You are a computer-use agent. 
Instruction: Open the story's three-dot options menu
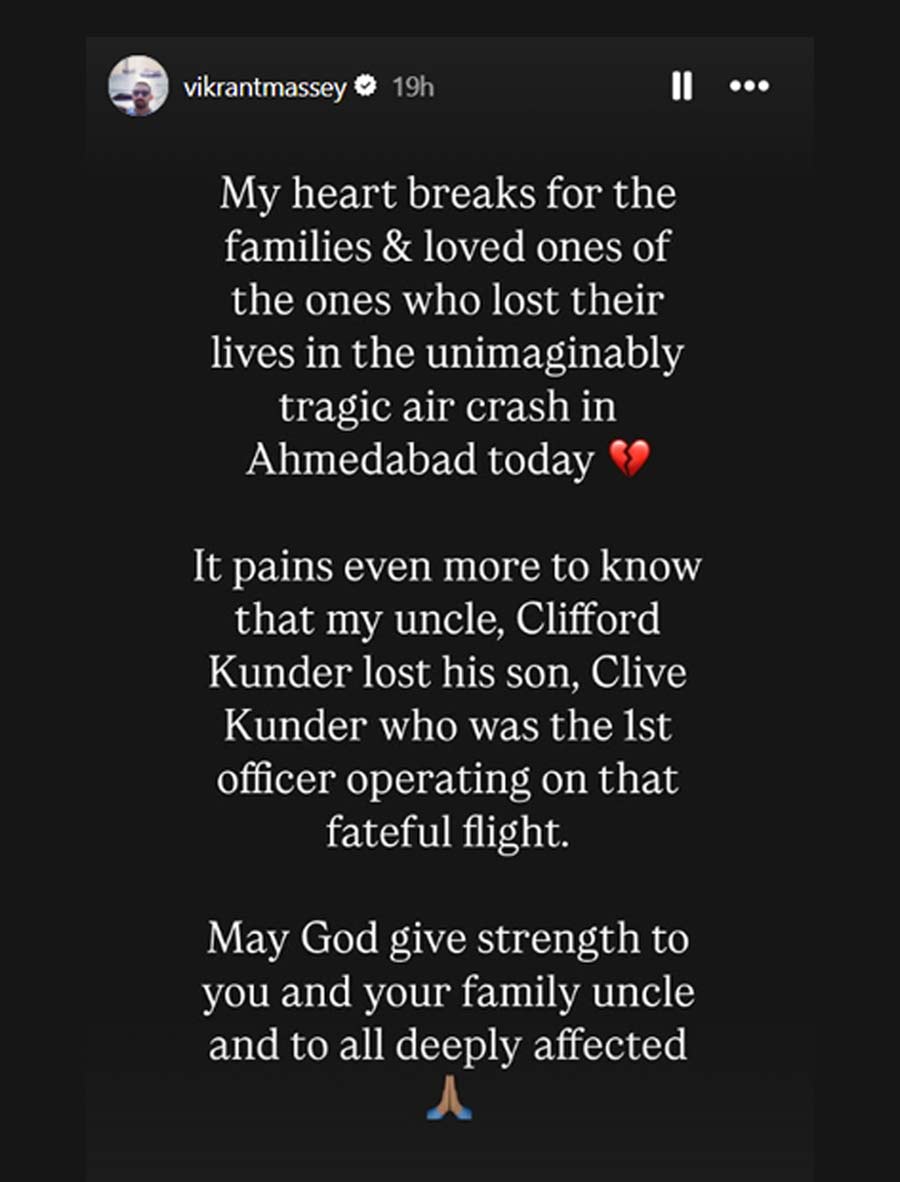click(749, 87)
